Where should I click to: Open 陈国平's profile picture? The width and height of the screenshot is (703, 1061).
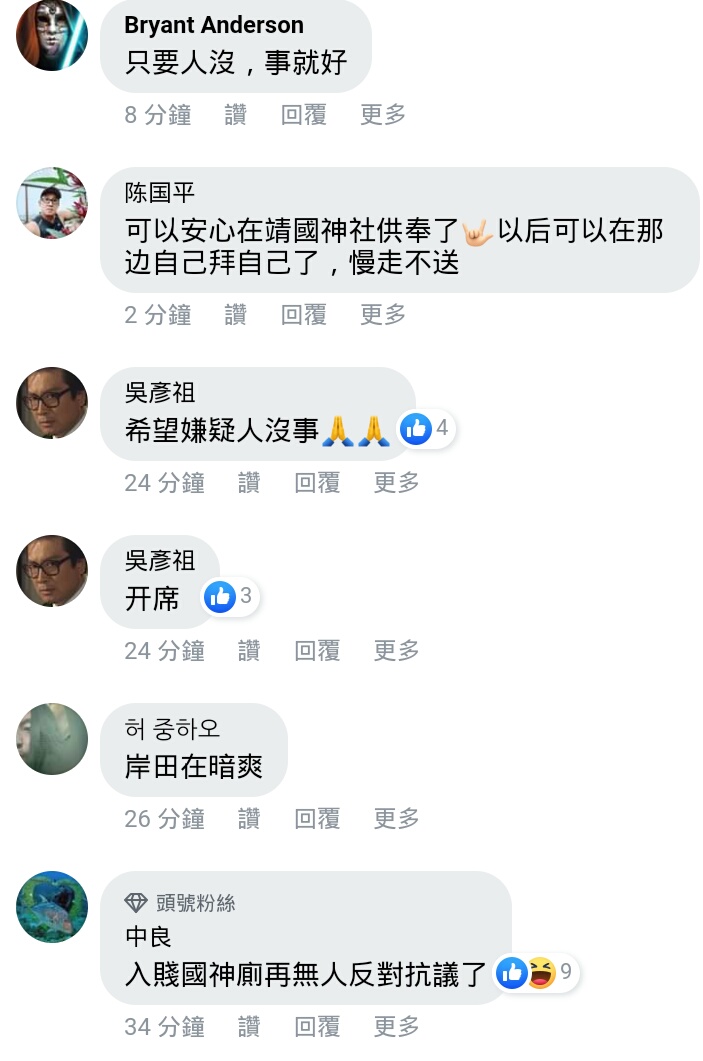point(52,203)
